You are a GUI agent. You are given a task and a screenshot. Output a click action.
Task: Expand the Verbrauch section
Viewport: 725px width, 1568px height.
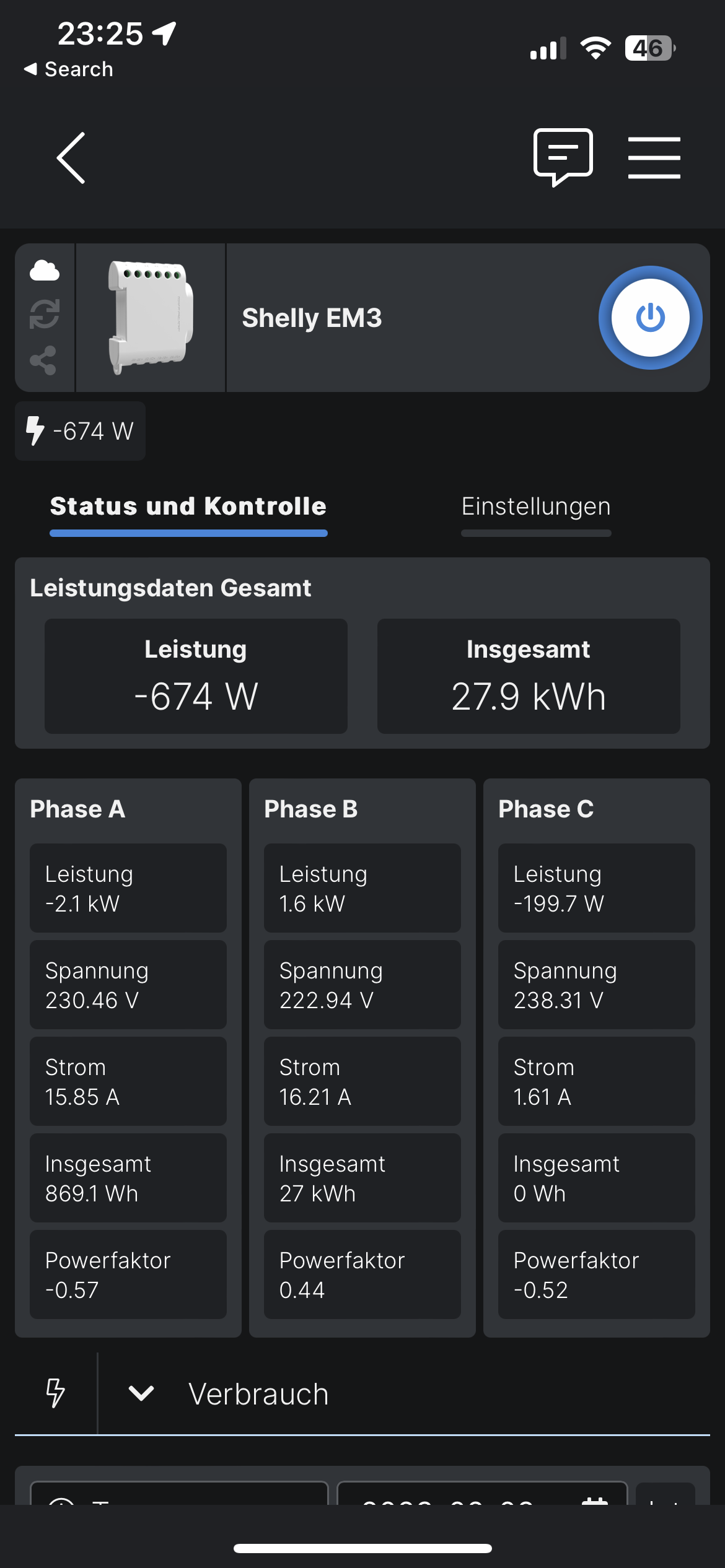pyautogui.click(x=141, y=1393)
